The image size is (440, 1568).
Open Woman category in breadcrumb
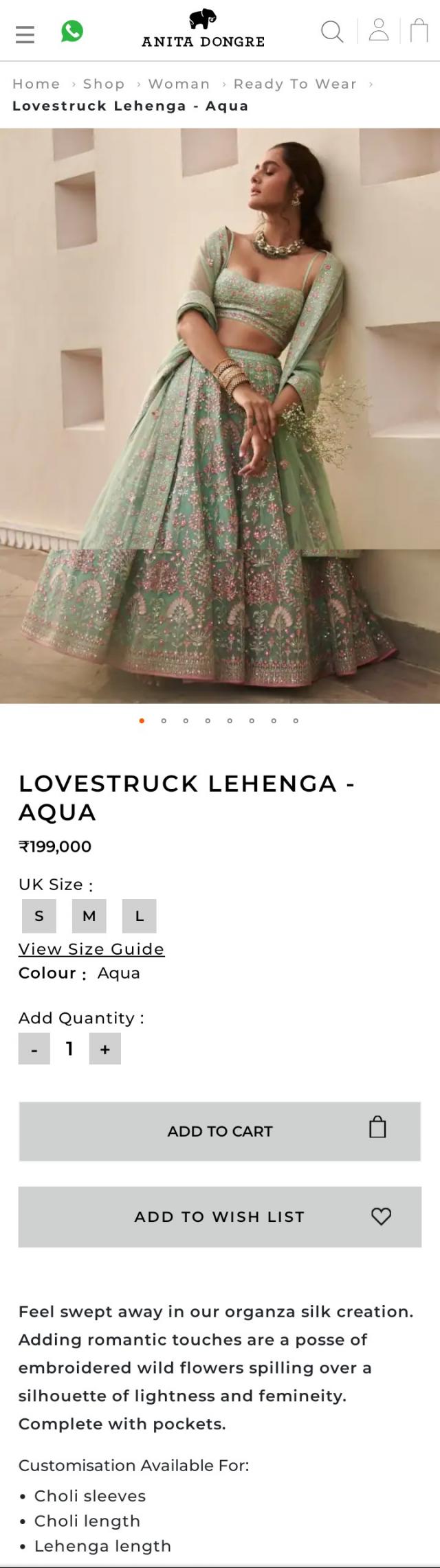179,84
